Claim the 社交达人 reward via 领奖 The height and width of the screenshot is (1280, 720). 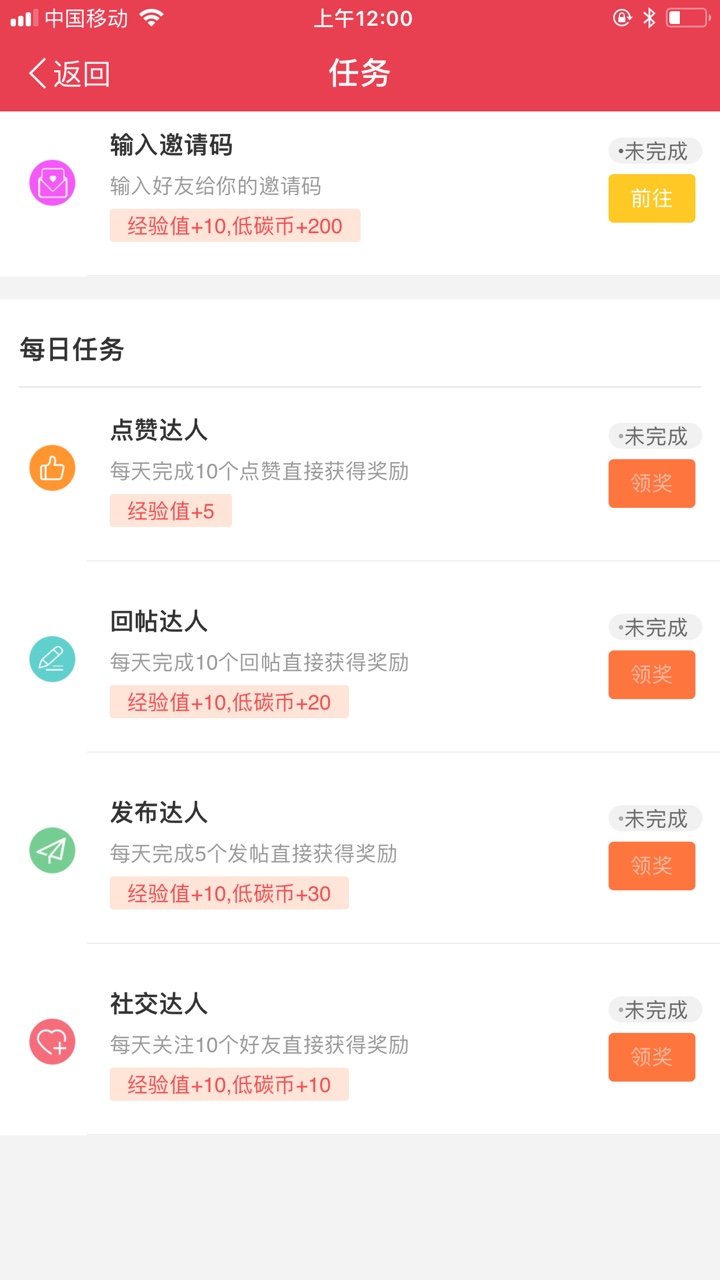click(651, 1056)
